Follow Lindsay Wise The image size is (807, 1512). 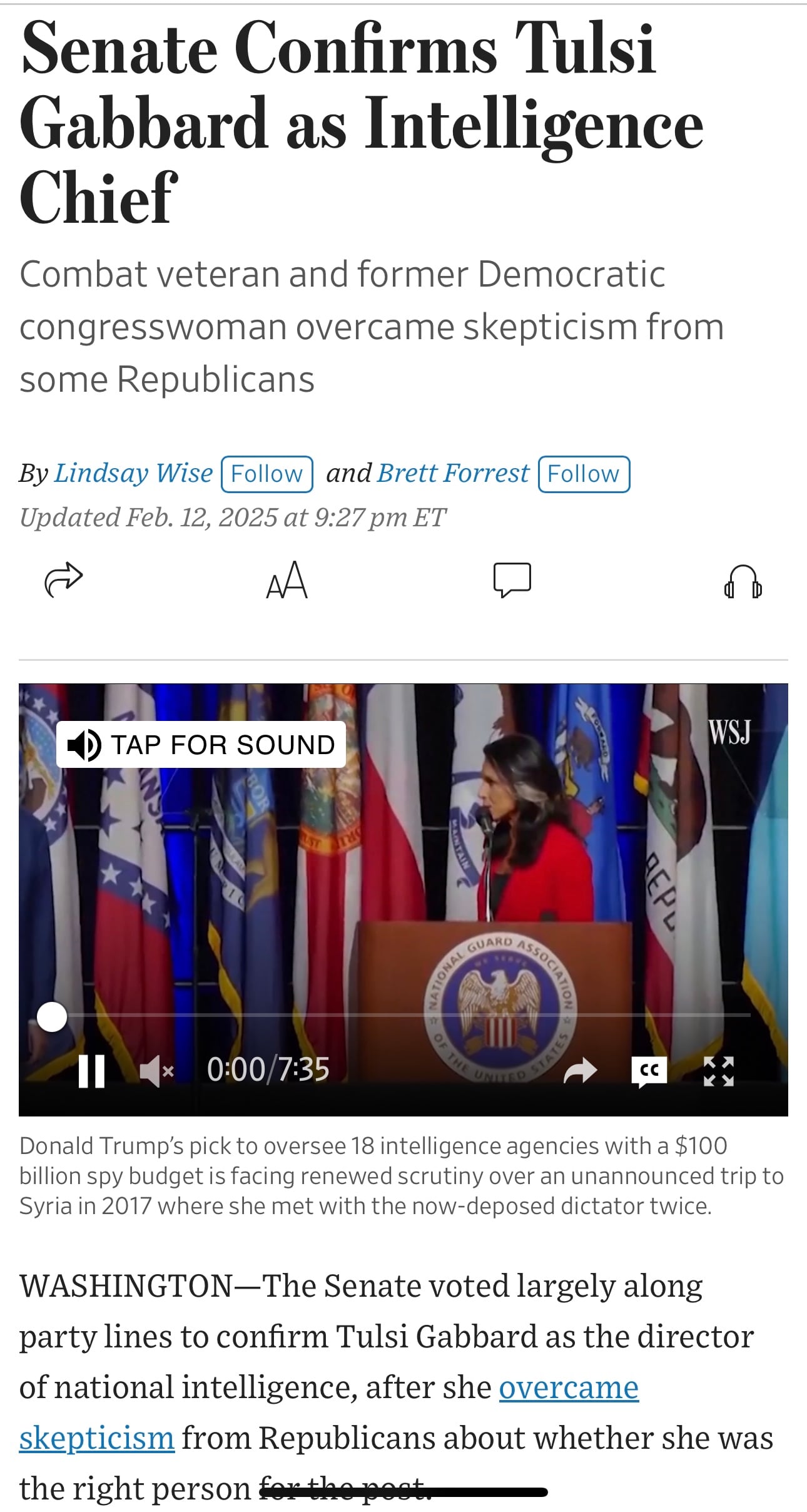(267, 474)
